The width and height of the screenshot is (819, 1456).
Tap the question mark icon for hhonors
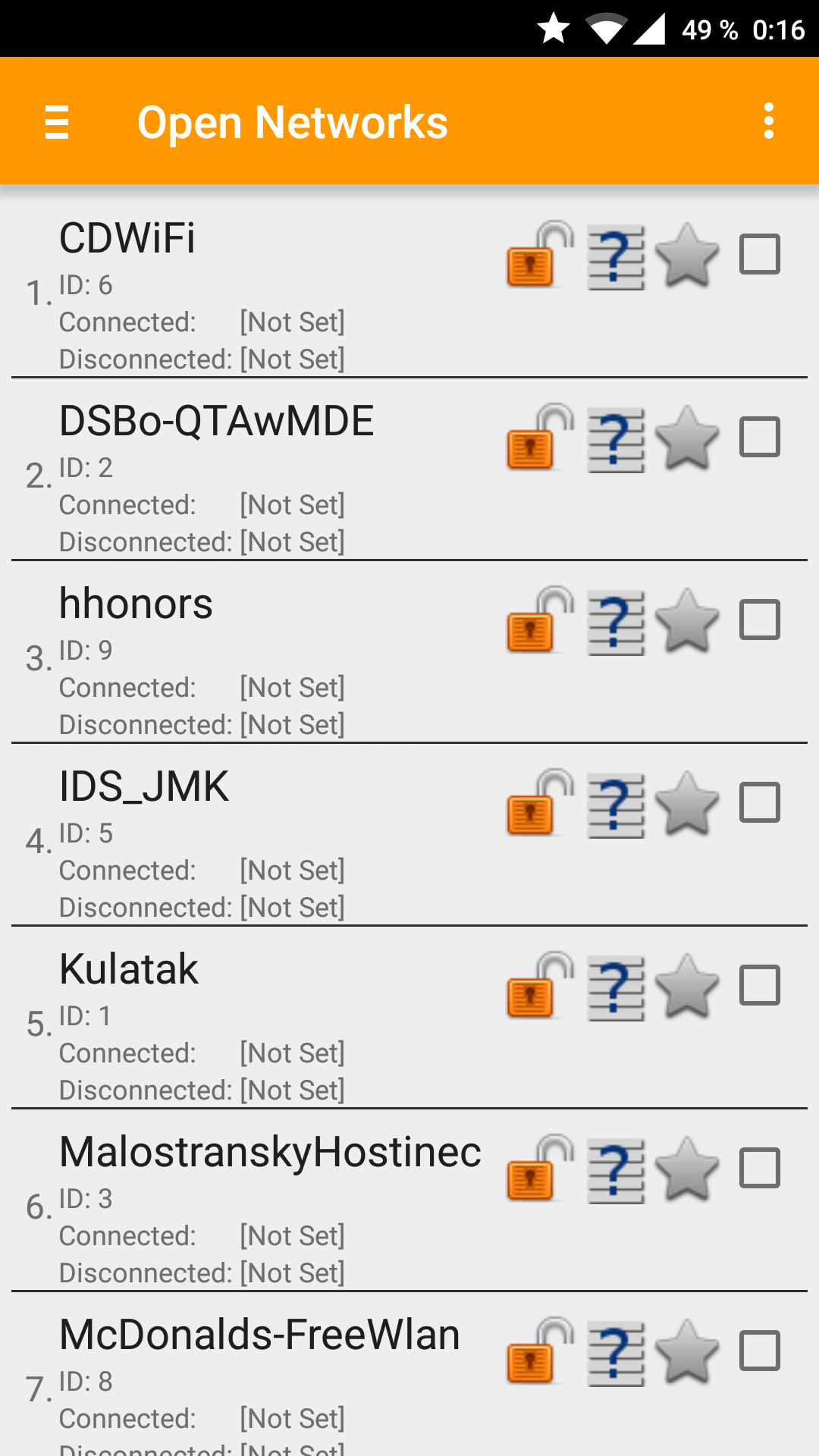[616, 623]
